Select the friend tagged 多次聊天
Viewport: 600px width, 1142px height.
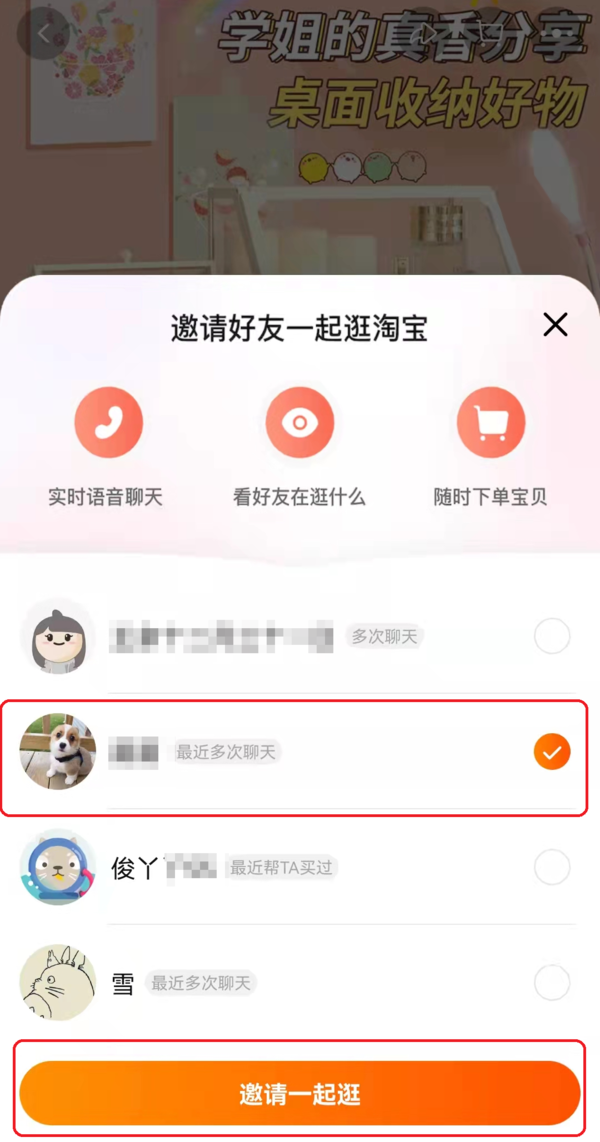[x=552, y=636]
